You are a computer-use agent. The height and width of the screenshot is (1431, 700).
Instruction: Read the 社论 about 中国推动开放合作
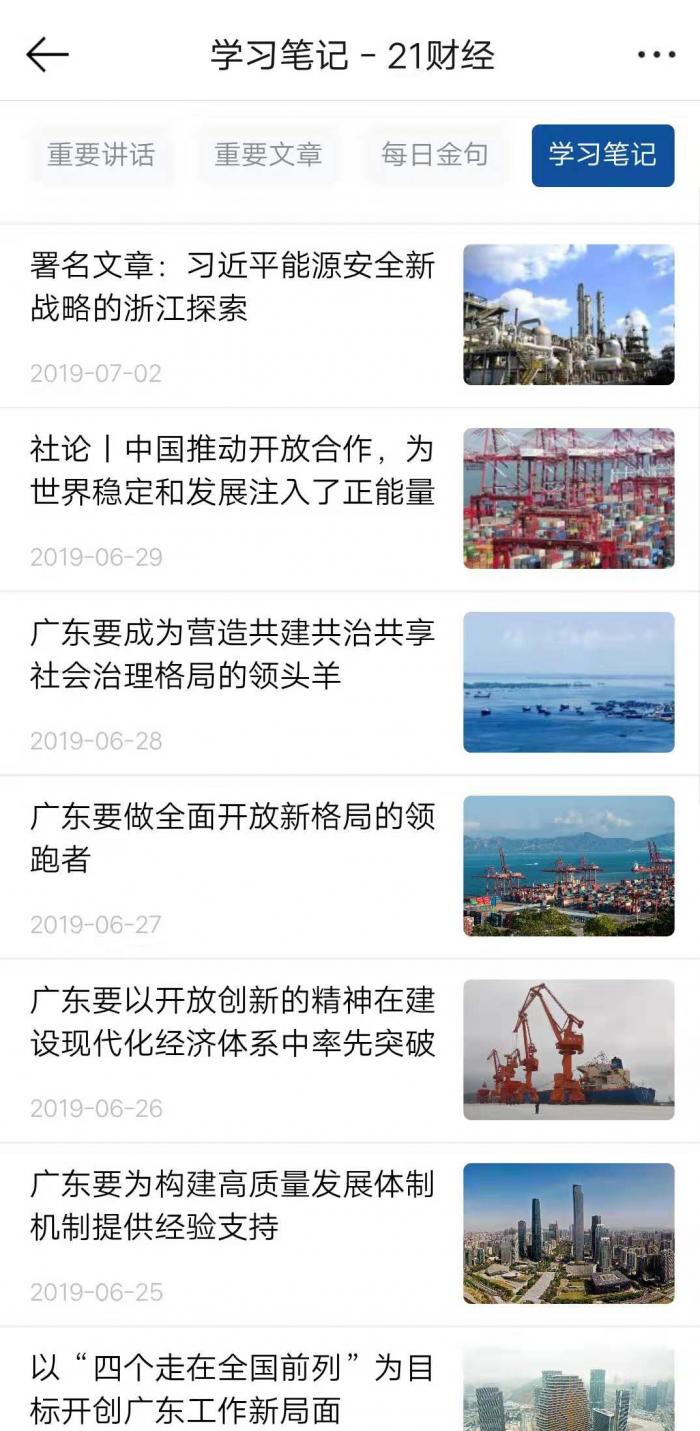(x=233, y=471)
